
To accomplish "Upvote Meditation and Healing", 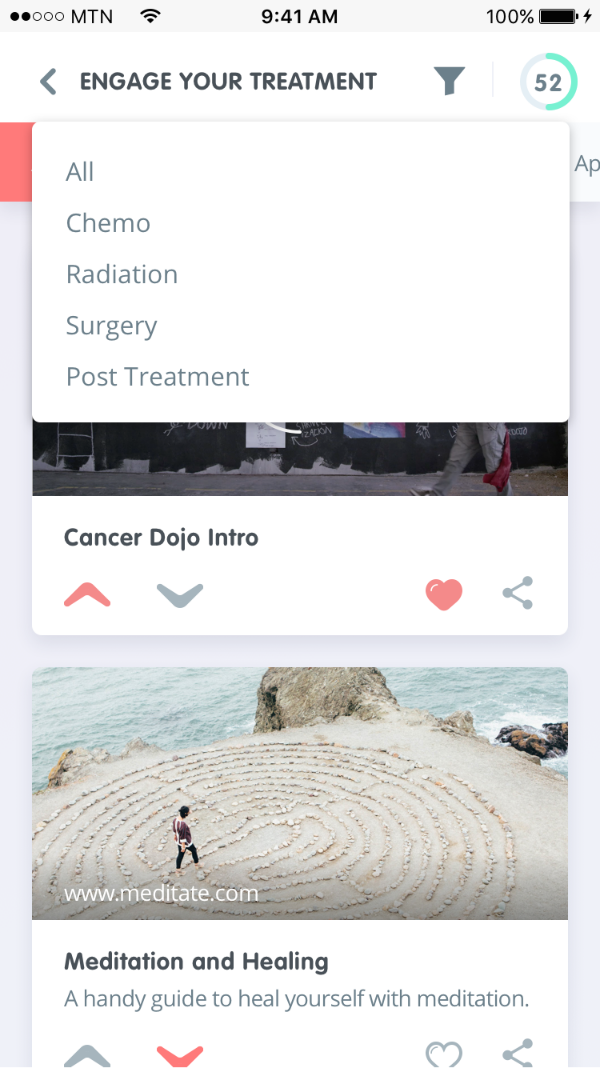I will [87, 1055].
